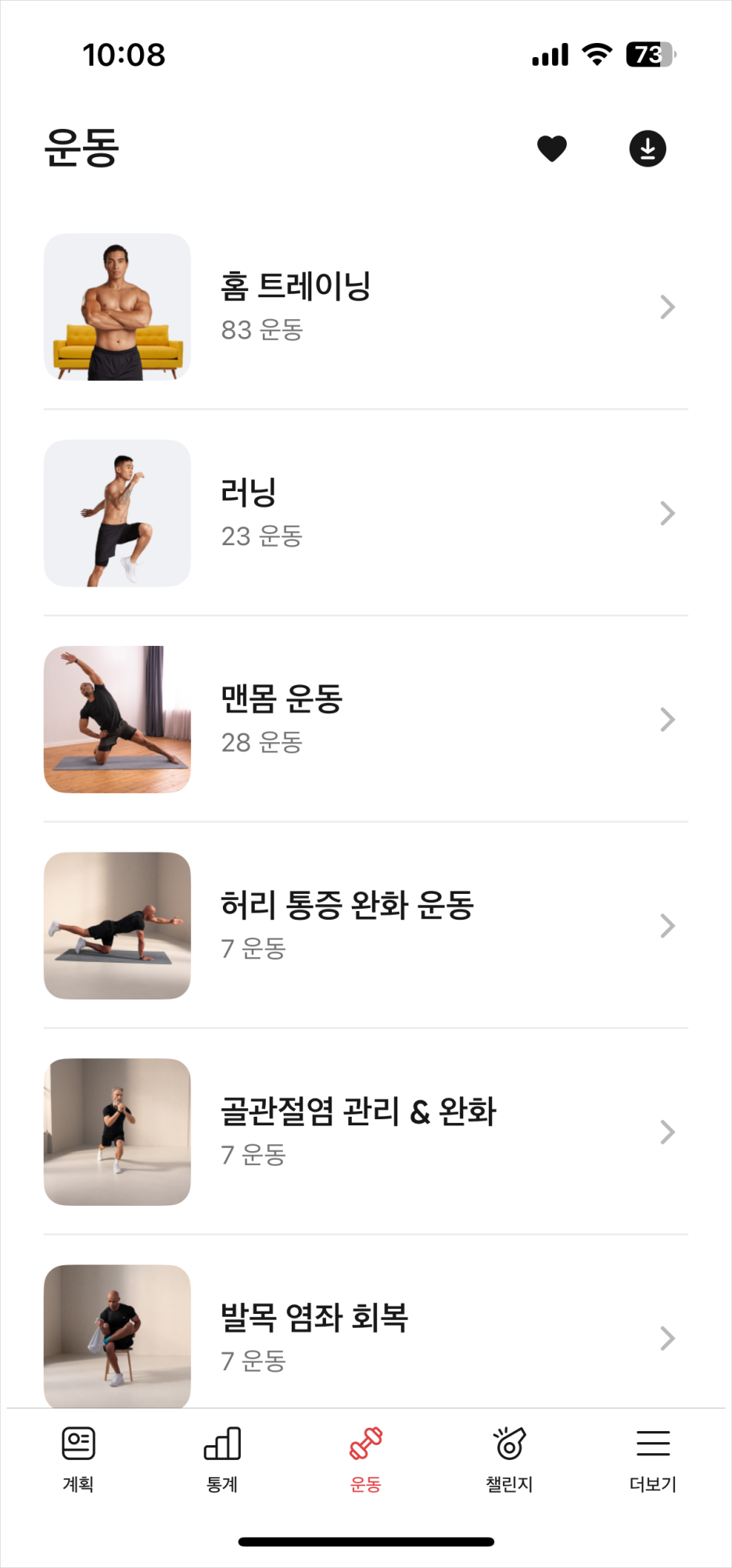Open the 홈 트레이닝 workout category
Screen dimensions: 732x1568
click(365, 307)
